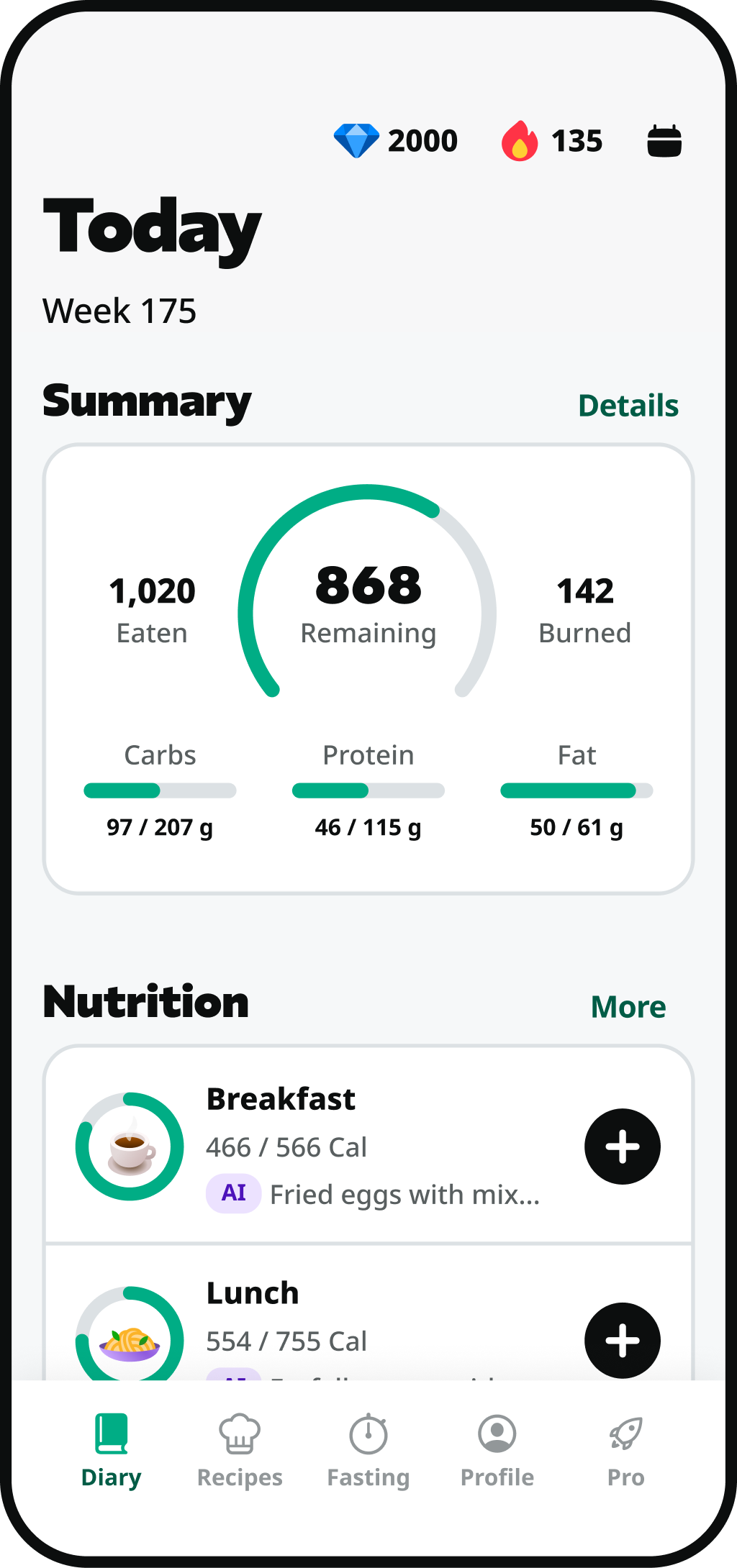The height and width of the screenshot is (1568, 737).
Task: Open the calendar icon
Action: (x=664, y=141)
